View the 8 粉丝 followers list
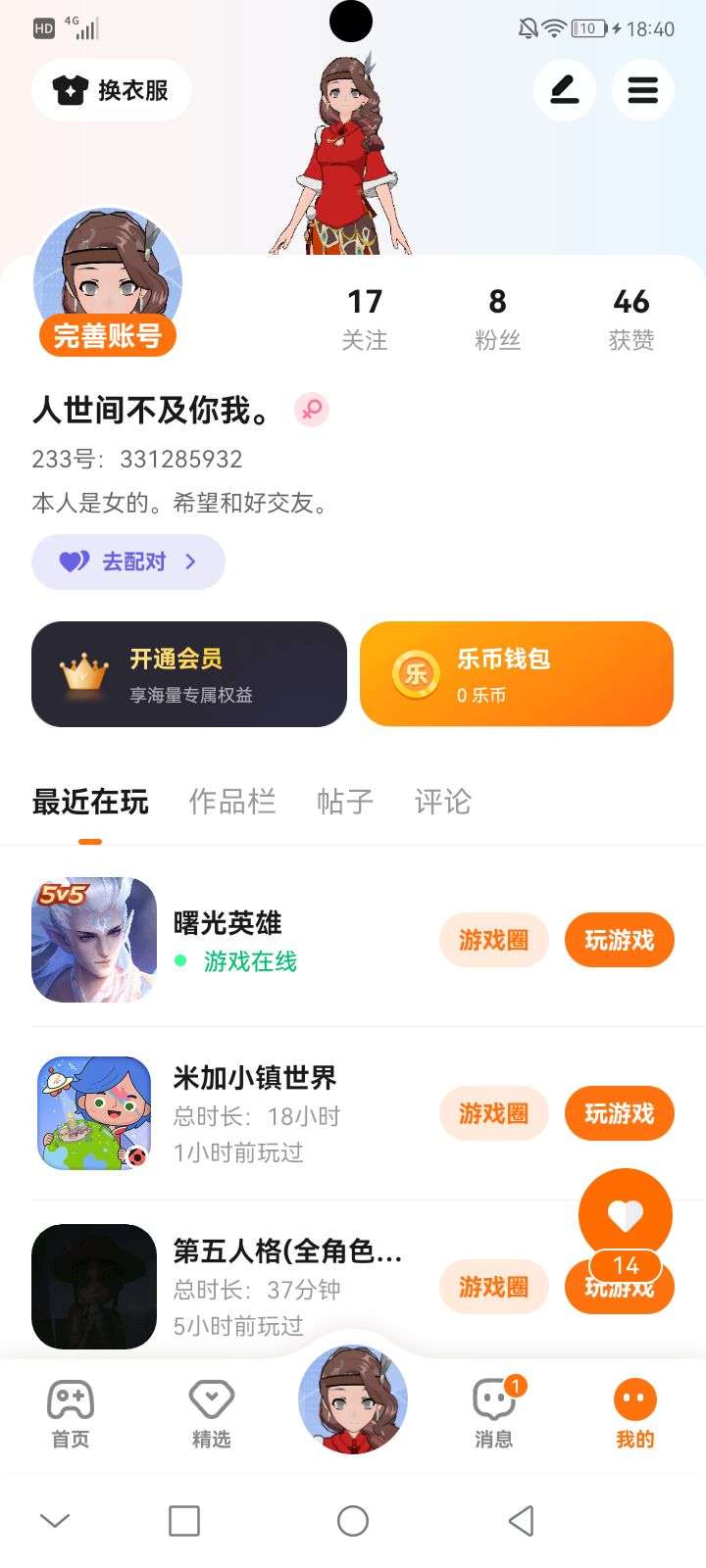 pos(497,318)
